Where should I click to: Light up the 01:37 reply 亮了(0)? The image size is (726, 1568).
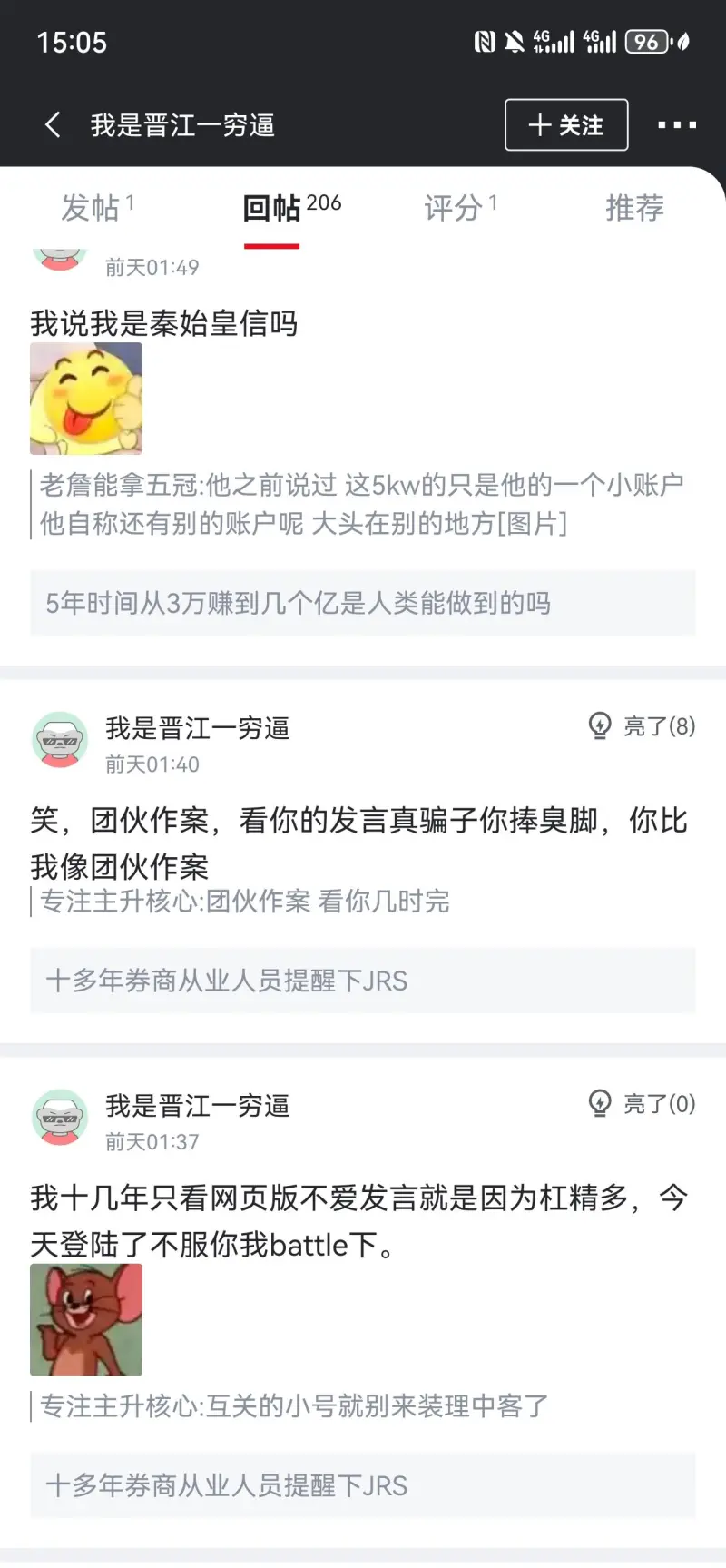(642, 1104)
